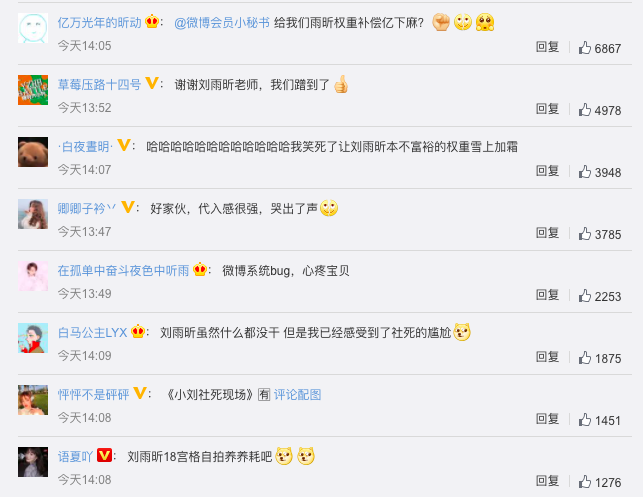Viewport: 643px width, 497px height.
Task: Open 白马公主LYX's profile
Action: (93, 332)
